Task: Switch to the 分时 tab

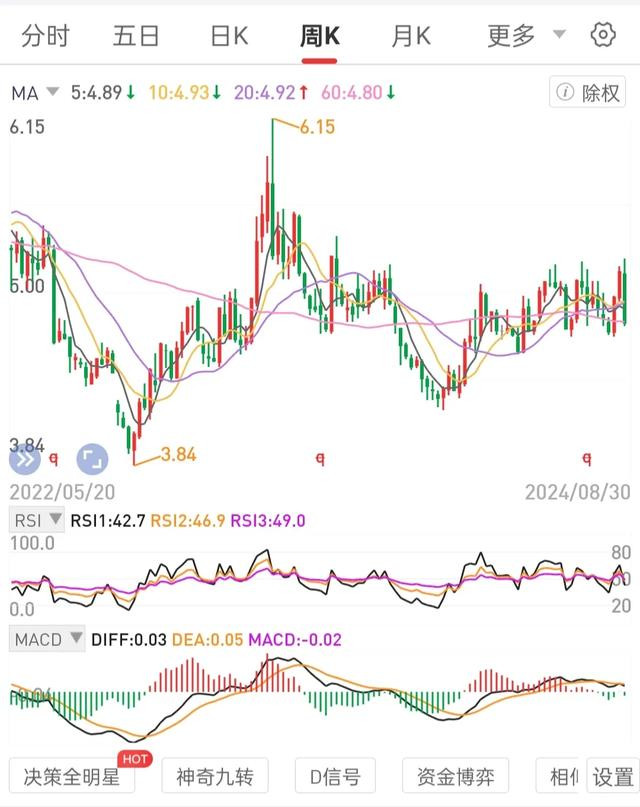Action: coord(46,36)
